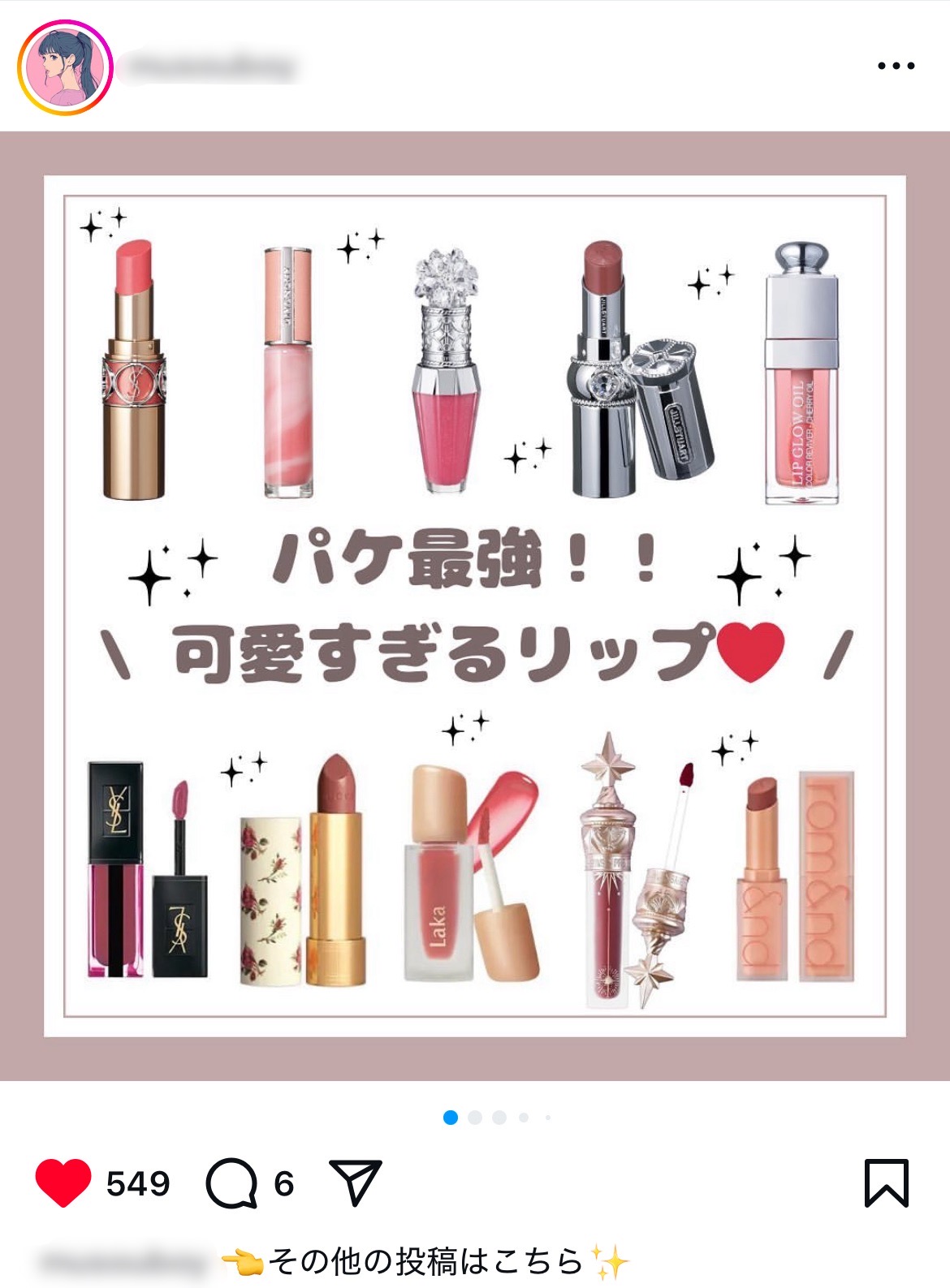This screenshot has height=1288, width=950.
Task: Open the comments on this post
Action: pos(232,1183)
